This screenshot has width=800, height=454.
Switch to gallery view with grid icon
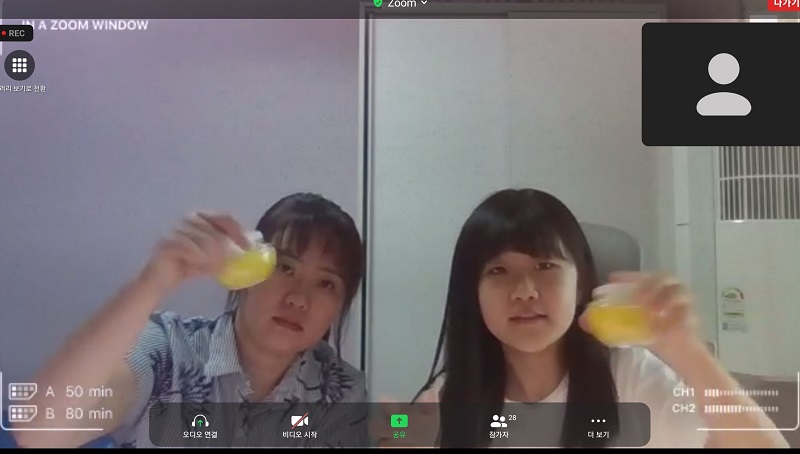click(x=19, y=65)
